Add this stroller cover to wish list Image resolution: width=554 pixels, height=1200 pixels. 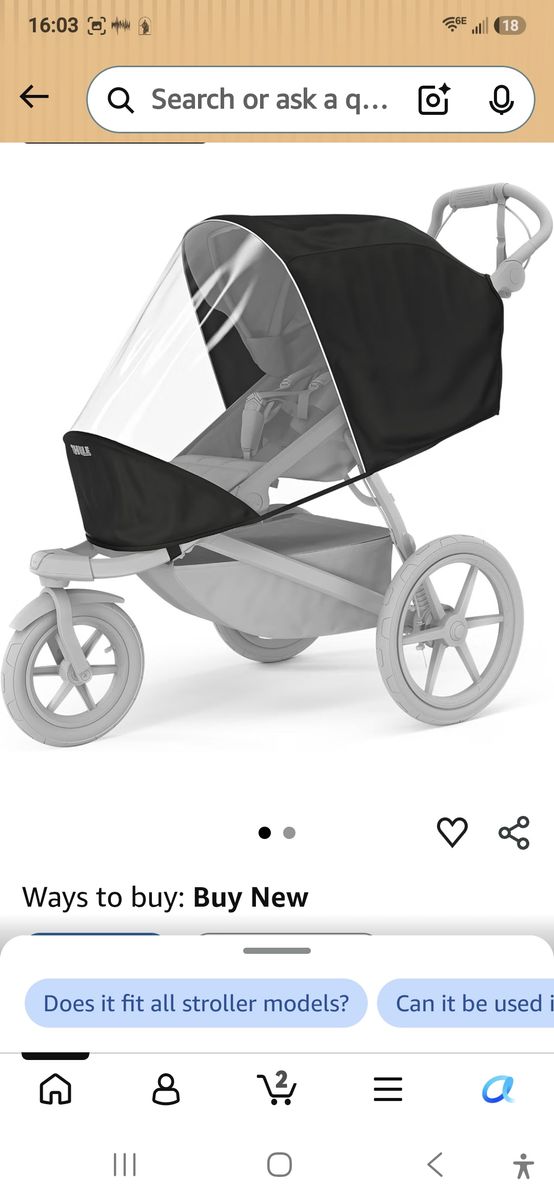tap(452, 832)
